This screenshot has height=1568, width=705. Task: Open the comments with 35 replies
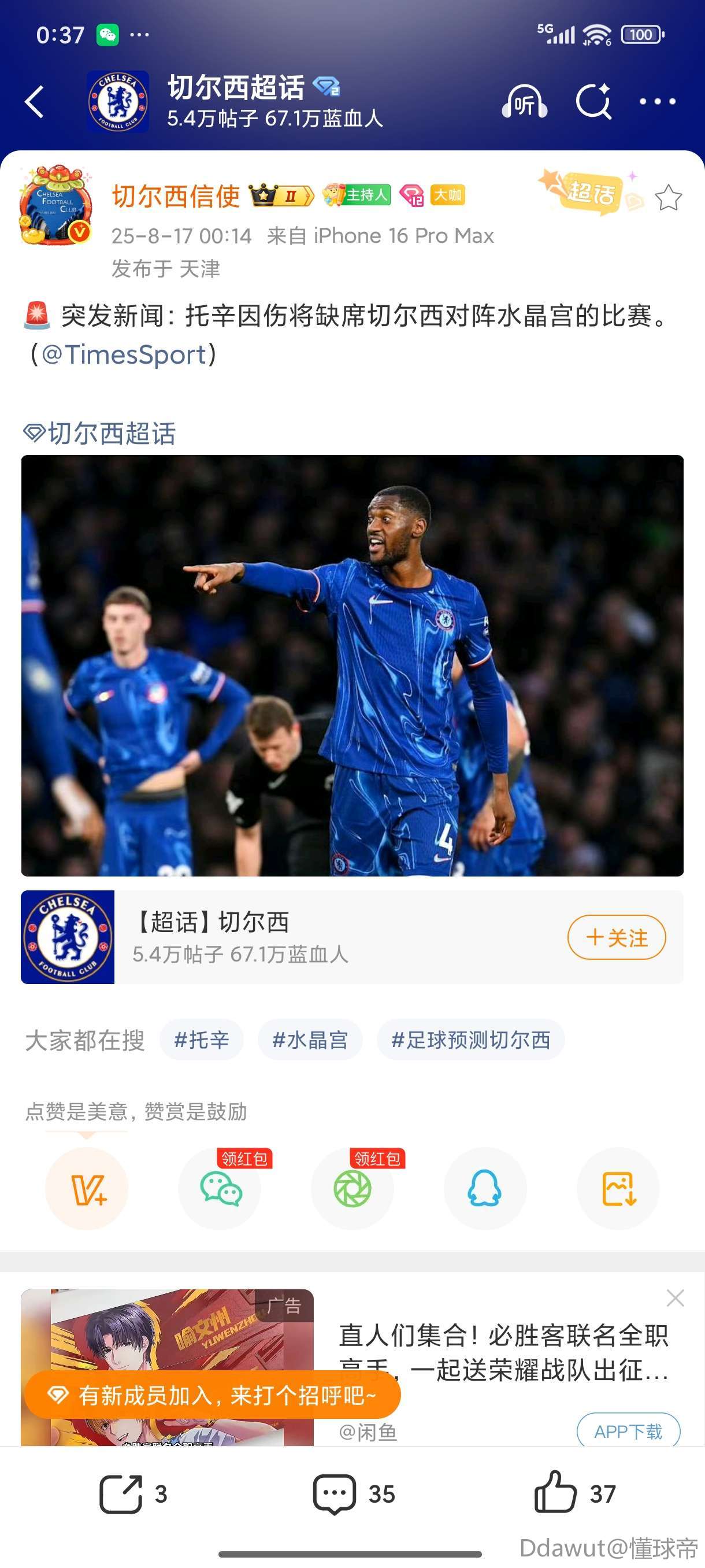click(x=353, y=1493)
